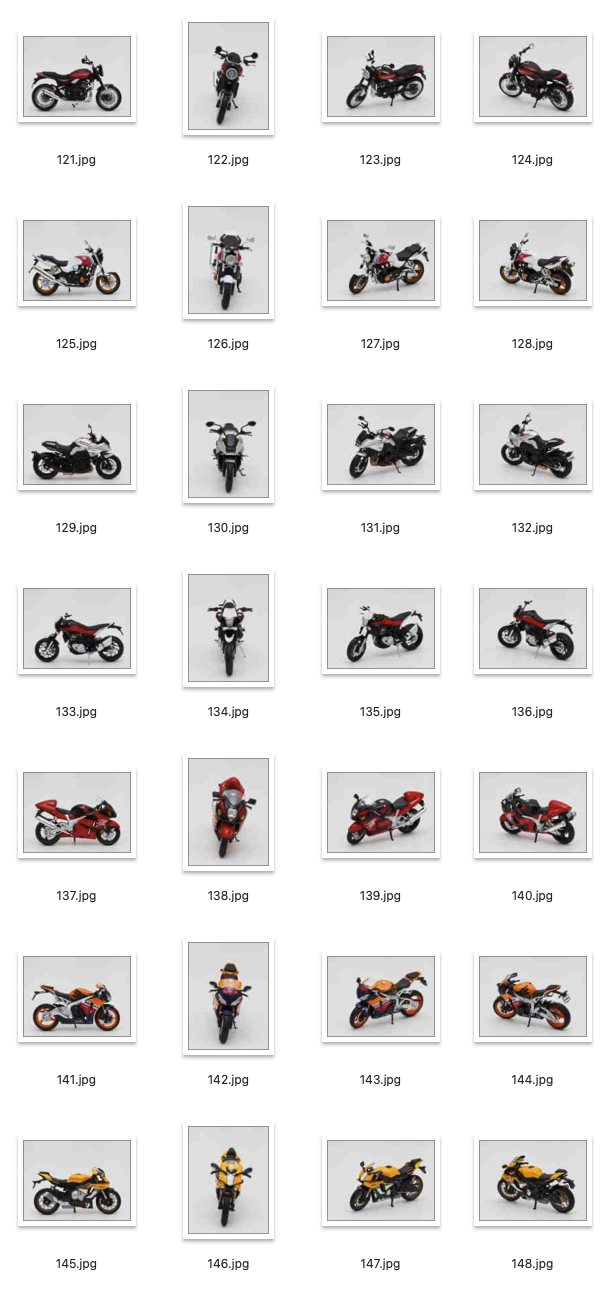Open file 140.jpg
This screenshot has width=611, height=1292.
[532, 813]
